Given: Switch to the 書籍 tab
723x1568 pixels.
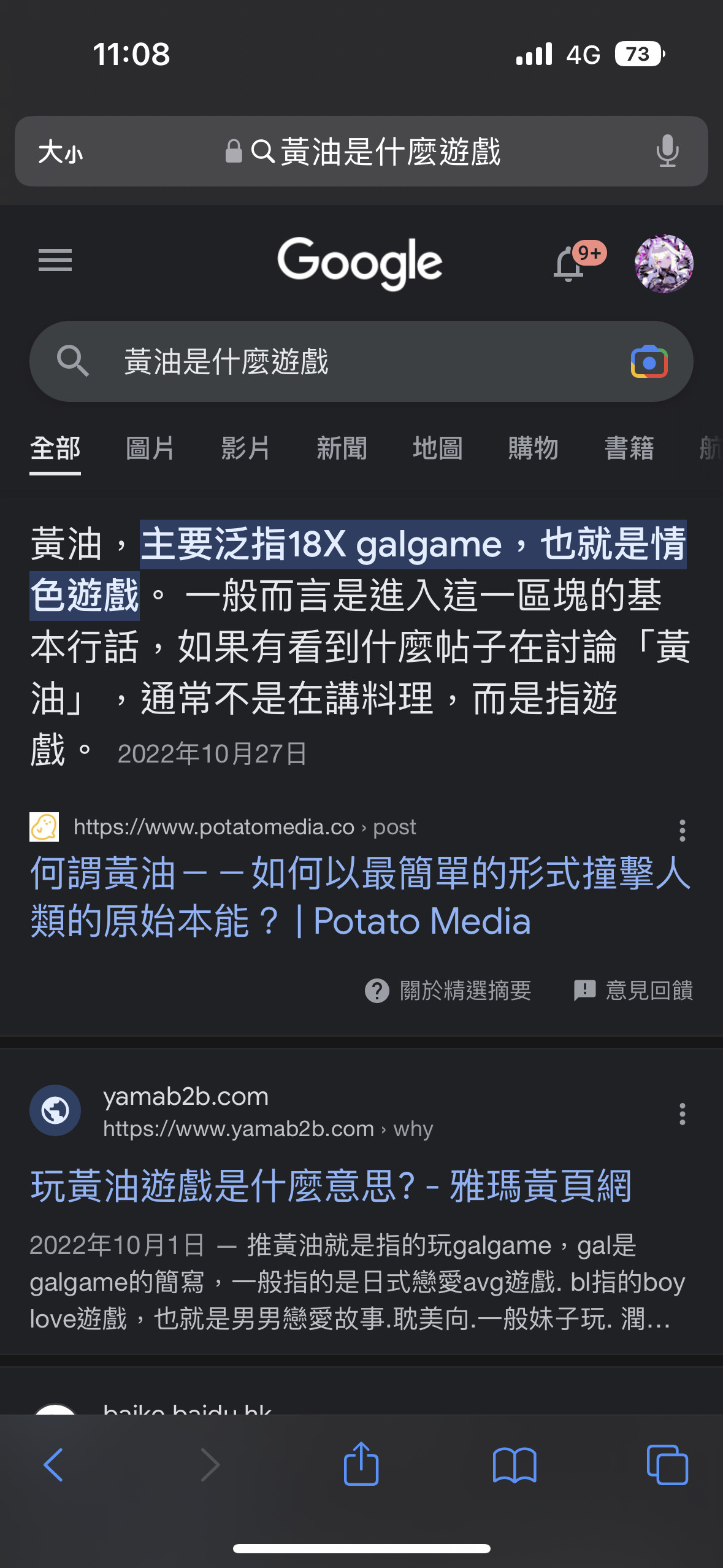Looking at the screenshot, I should 629,448.
